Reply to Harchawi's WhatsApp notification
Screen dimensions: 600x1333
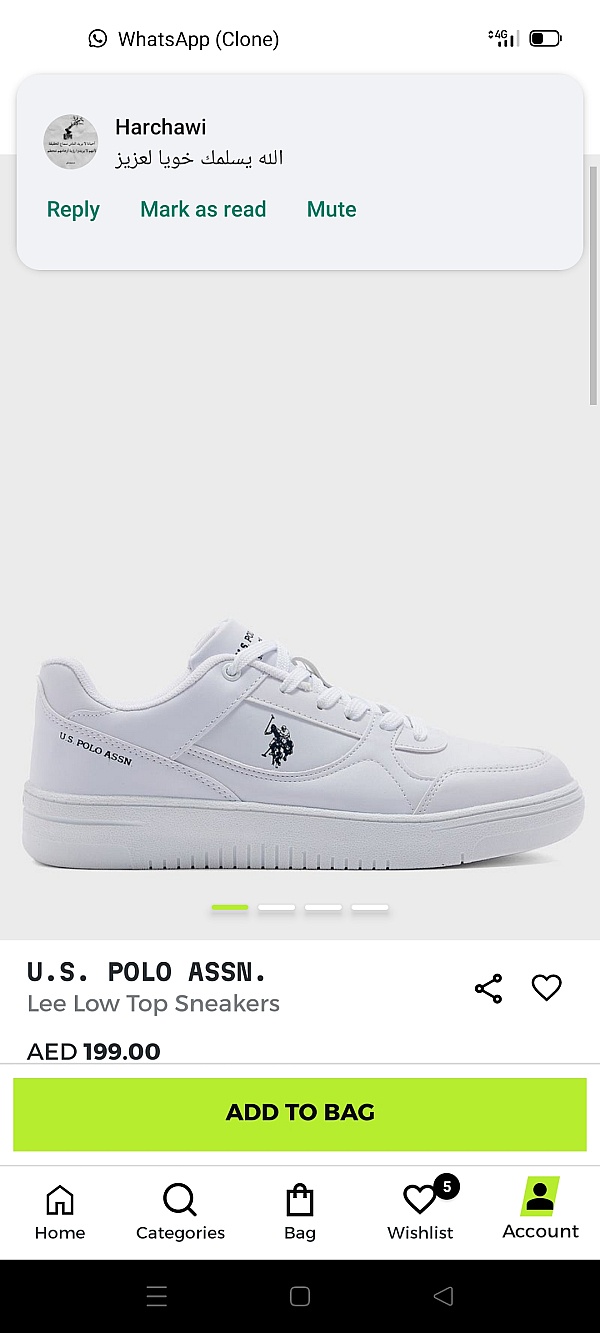click(x=73, y=209)
